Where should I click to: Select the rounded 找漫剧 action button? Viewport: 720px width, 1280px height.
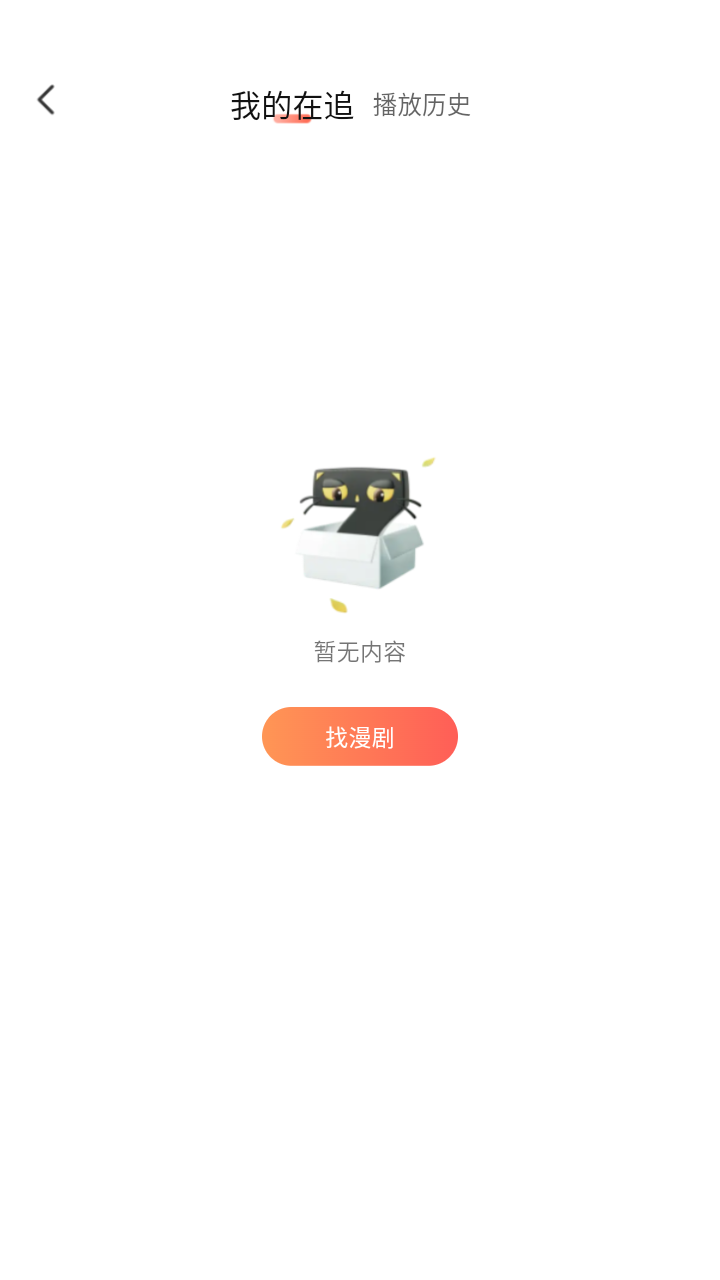(359, 736)
